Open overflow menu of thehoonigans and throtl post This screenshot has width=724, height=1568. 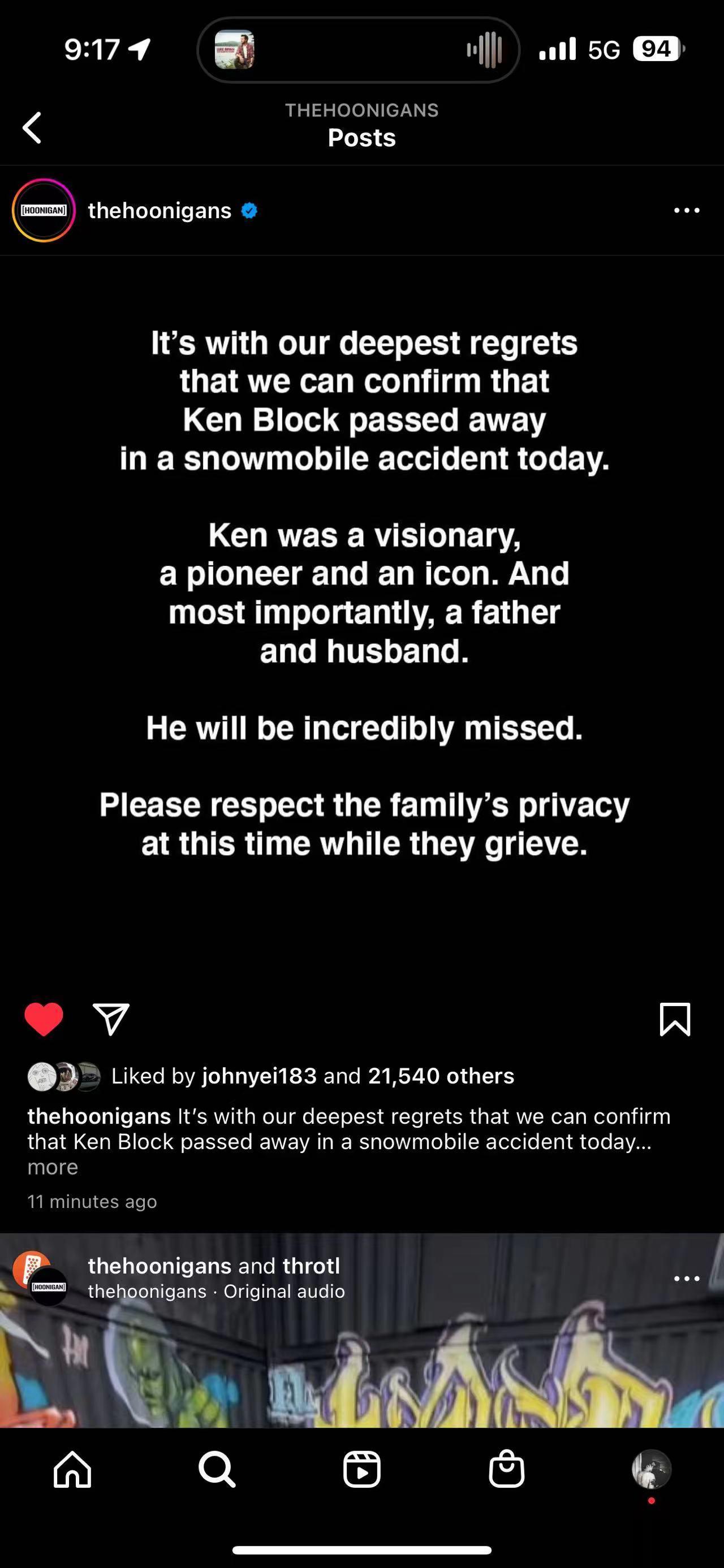(x=686, y=1278)
